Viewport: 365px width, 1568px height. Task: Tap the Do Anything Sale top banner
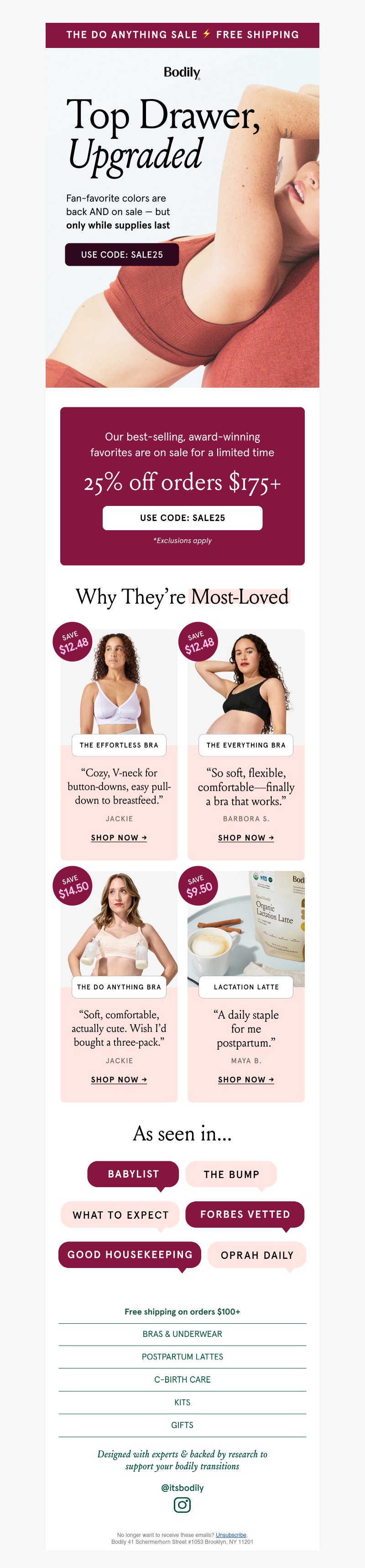[x=182, y=35]
